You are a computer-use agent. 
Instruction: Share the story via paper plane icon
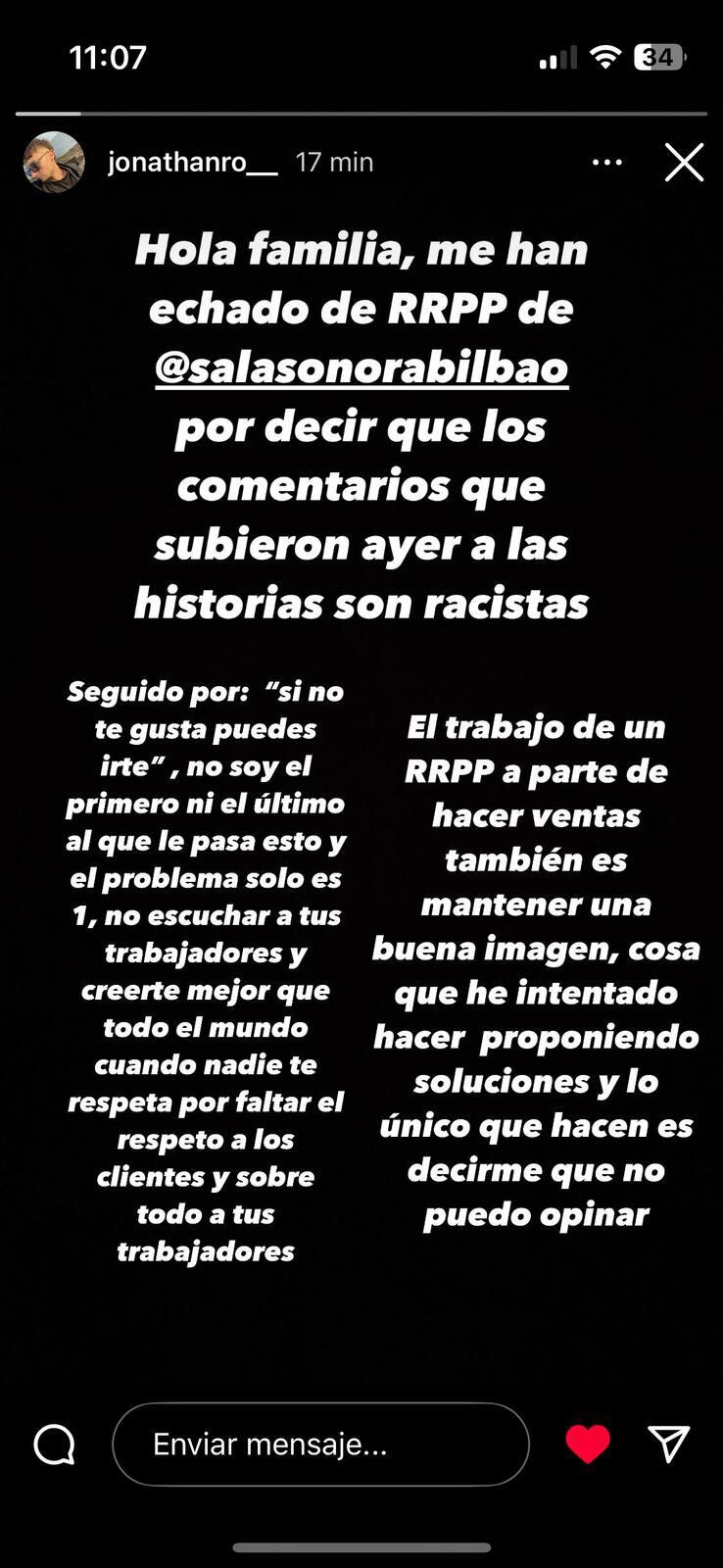point(669,1444)
